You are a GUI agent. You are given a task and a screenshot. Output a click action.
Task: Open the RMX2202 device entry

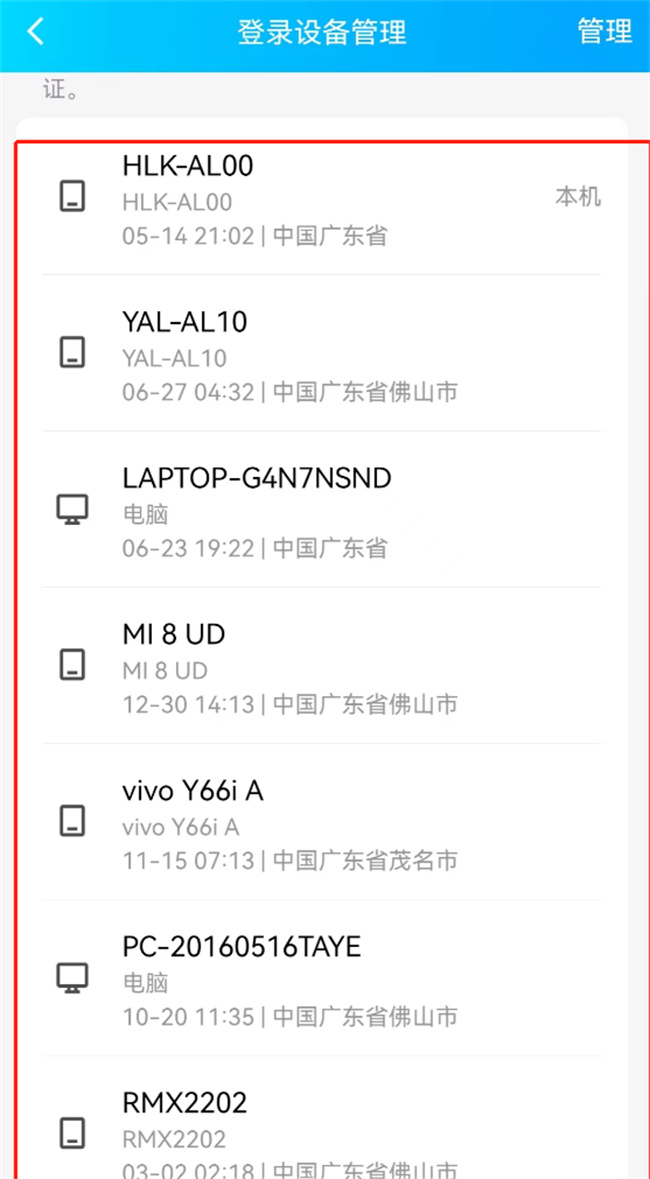[320, 1132]
